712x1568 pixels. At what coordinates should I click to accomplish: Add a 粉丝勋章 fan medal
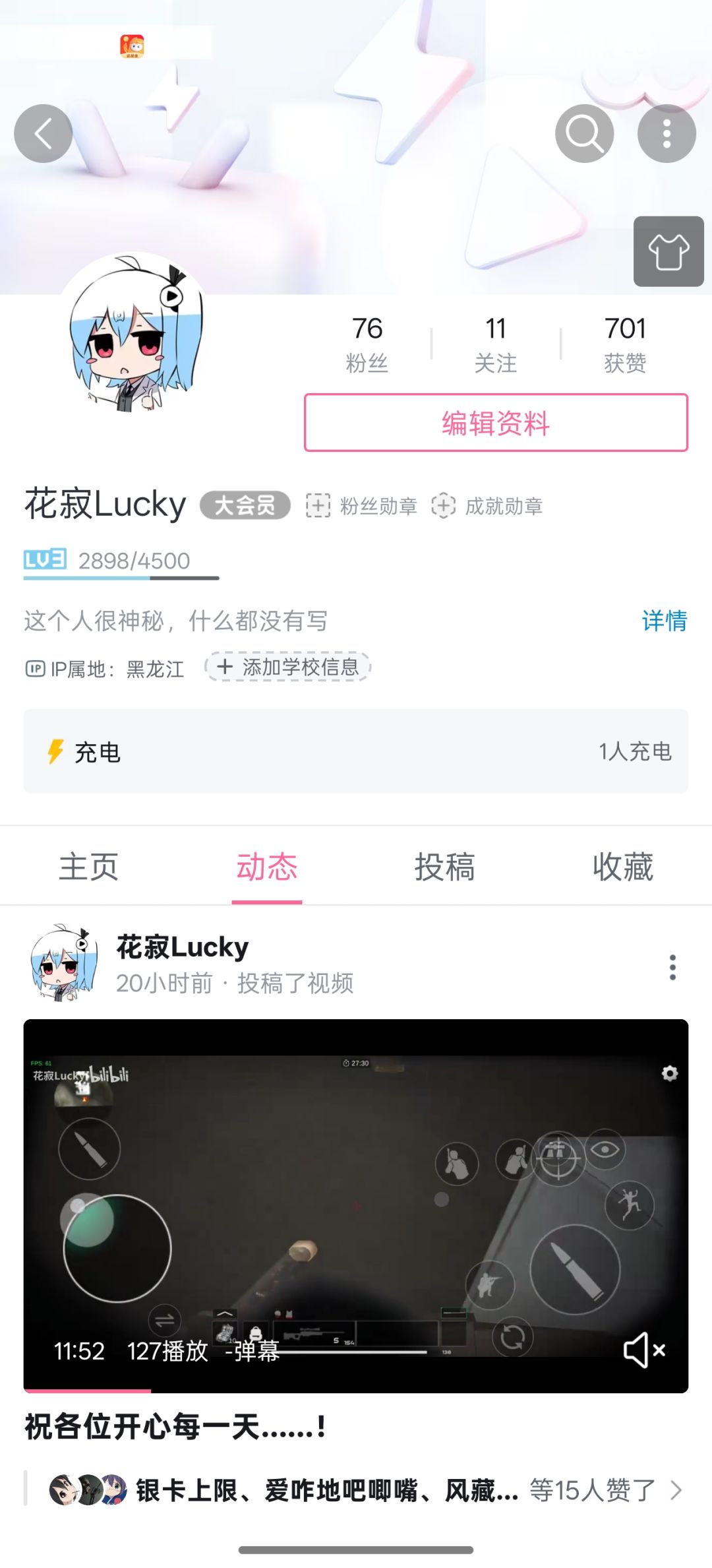coord(361,506)
